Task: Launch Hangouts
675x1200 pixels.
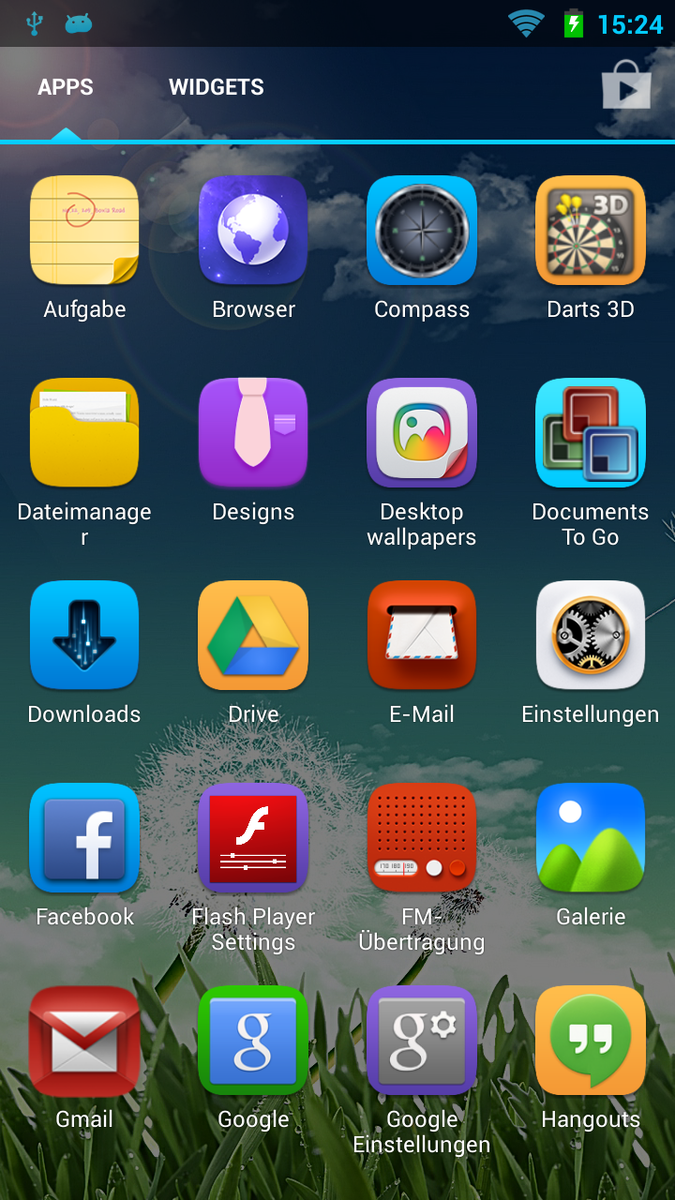Action: coord(590,1040)
